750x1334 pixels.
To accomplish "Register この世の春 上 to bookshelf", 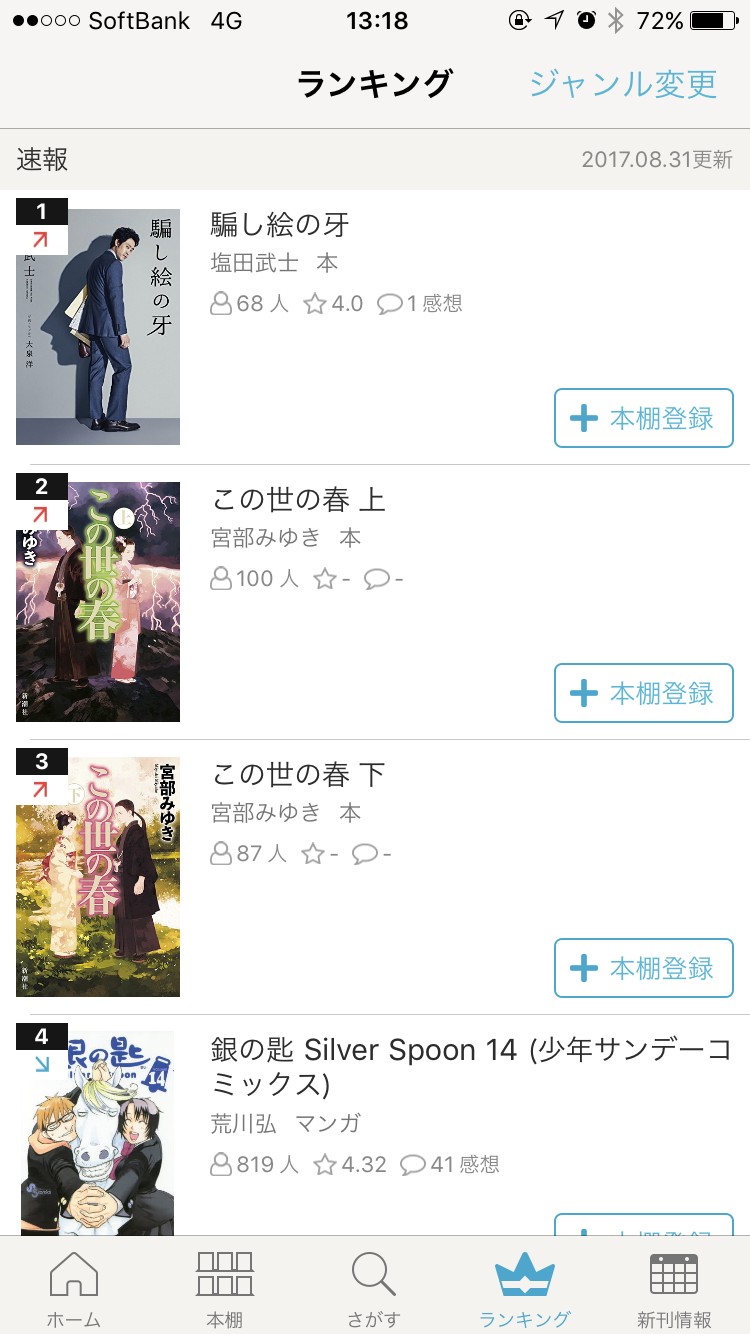I will pos(643,693).
